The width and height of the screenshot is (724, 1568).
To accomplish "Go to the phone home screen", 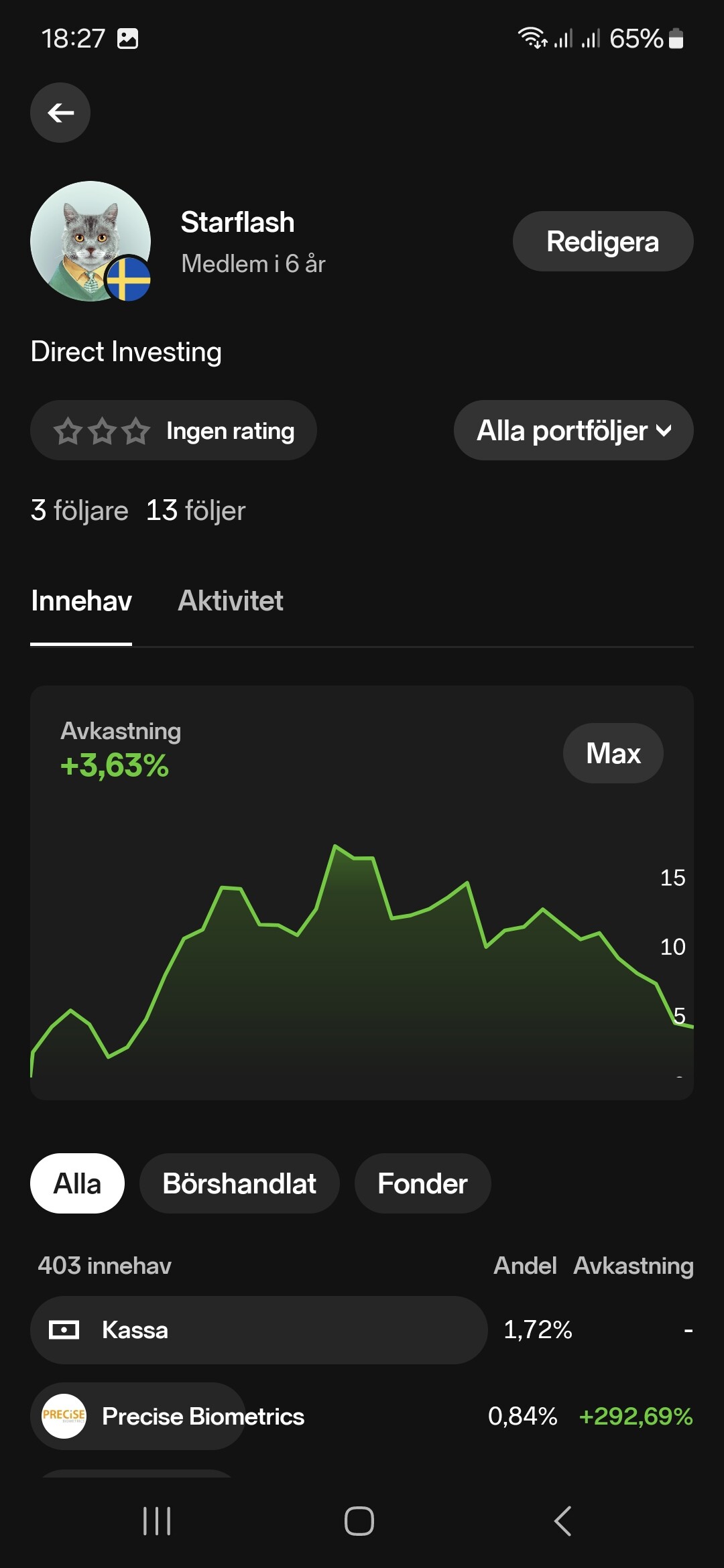I will tap(359, 1521).
